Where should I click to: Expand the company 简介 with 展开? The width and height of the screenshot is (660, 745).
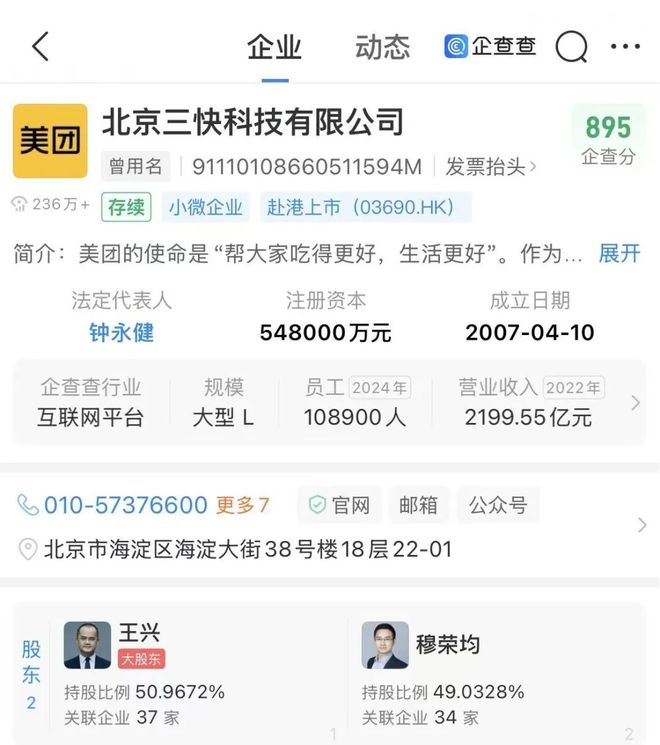click(619, 254)
